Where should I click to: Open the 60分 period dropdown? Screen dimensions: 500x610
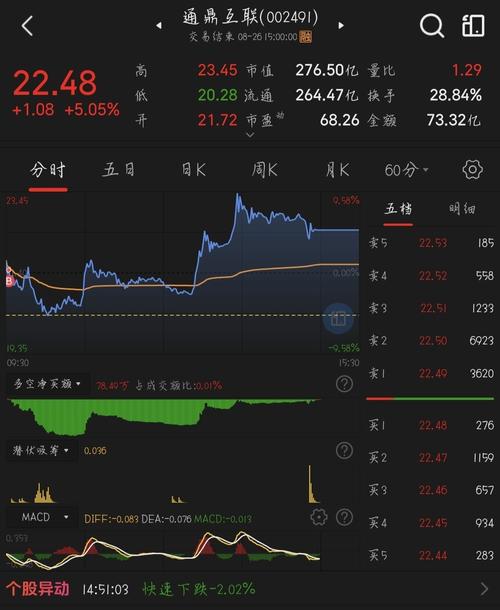click(x=406, y=170)
